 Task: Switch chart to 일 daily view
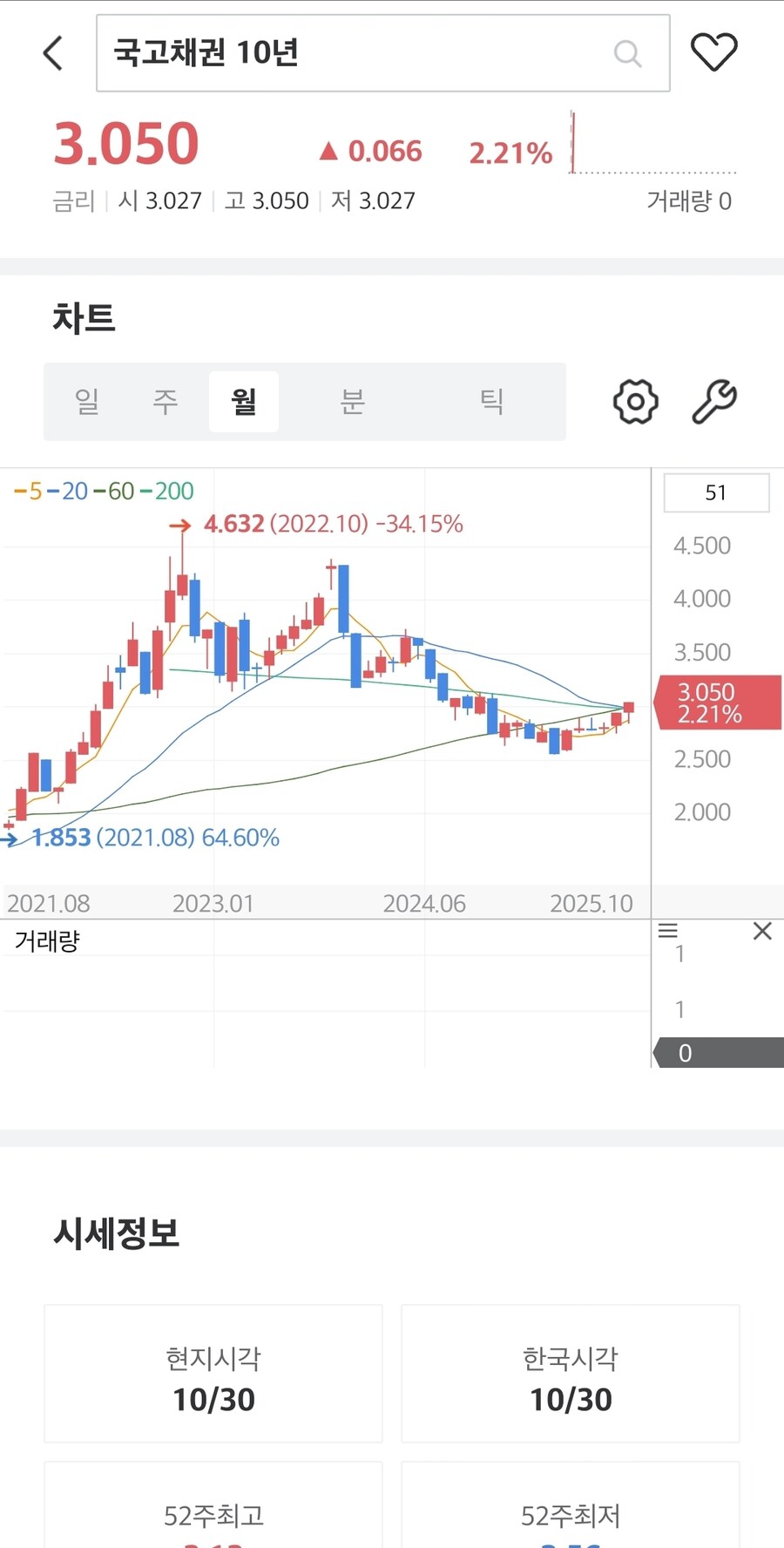point(86,402)
